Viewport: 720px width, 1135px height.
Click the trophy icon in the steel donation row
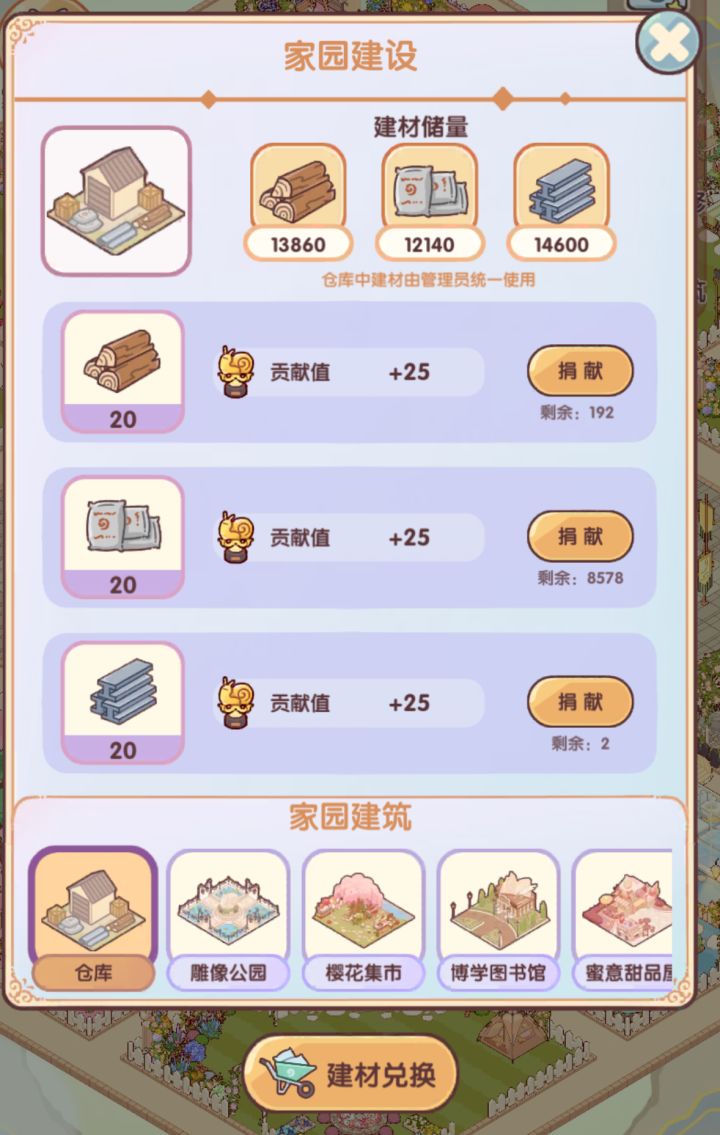[236, 701]
